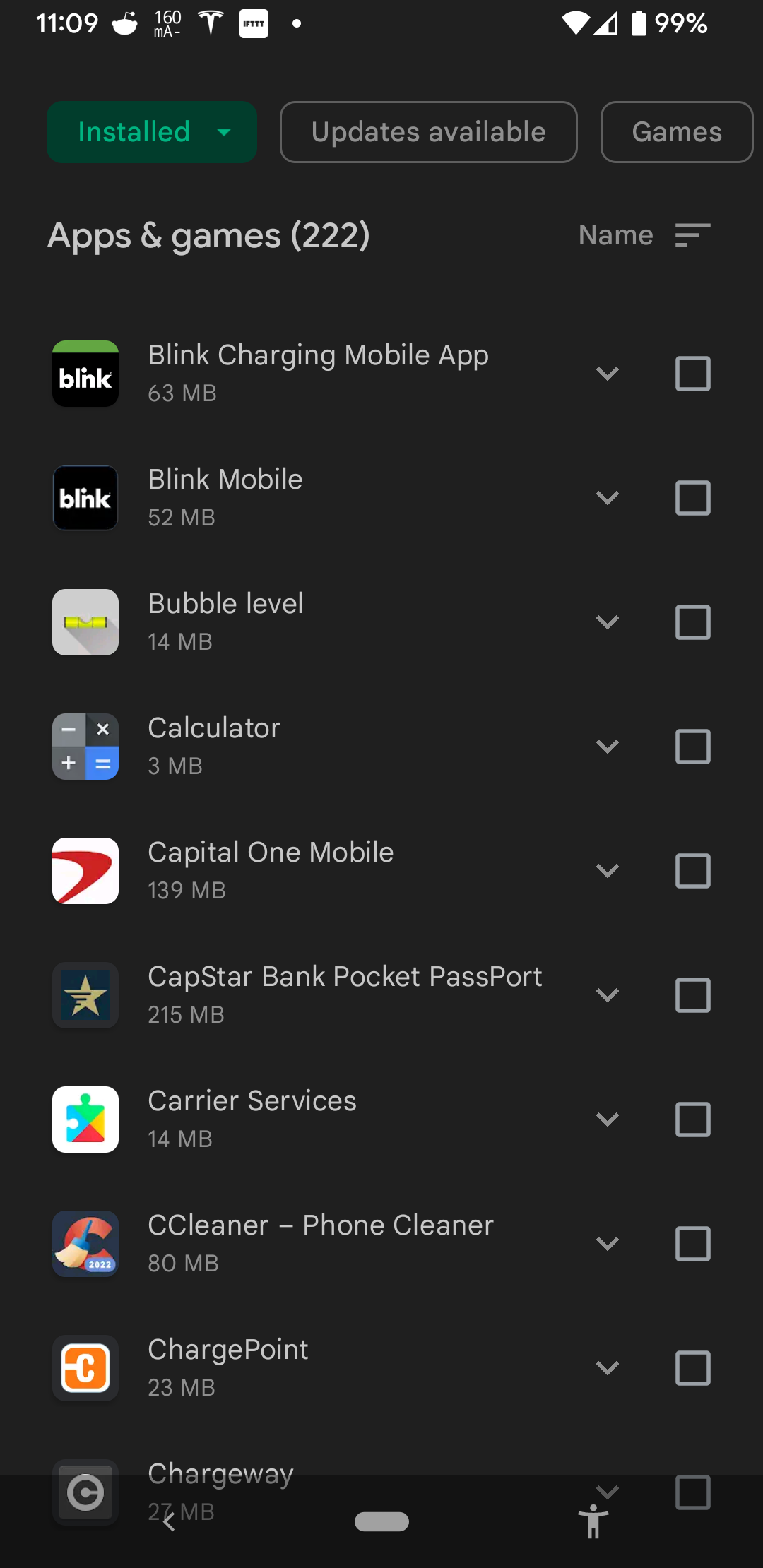Open Blink Charging Mobile App details

click(x=318, y=373)
